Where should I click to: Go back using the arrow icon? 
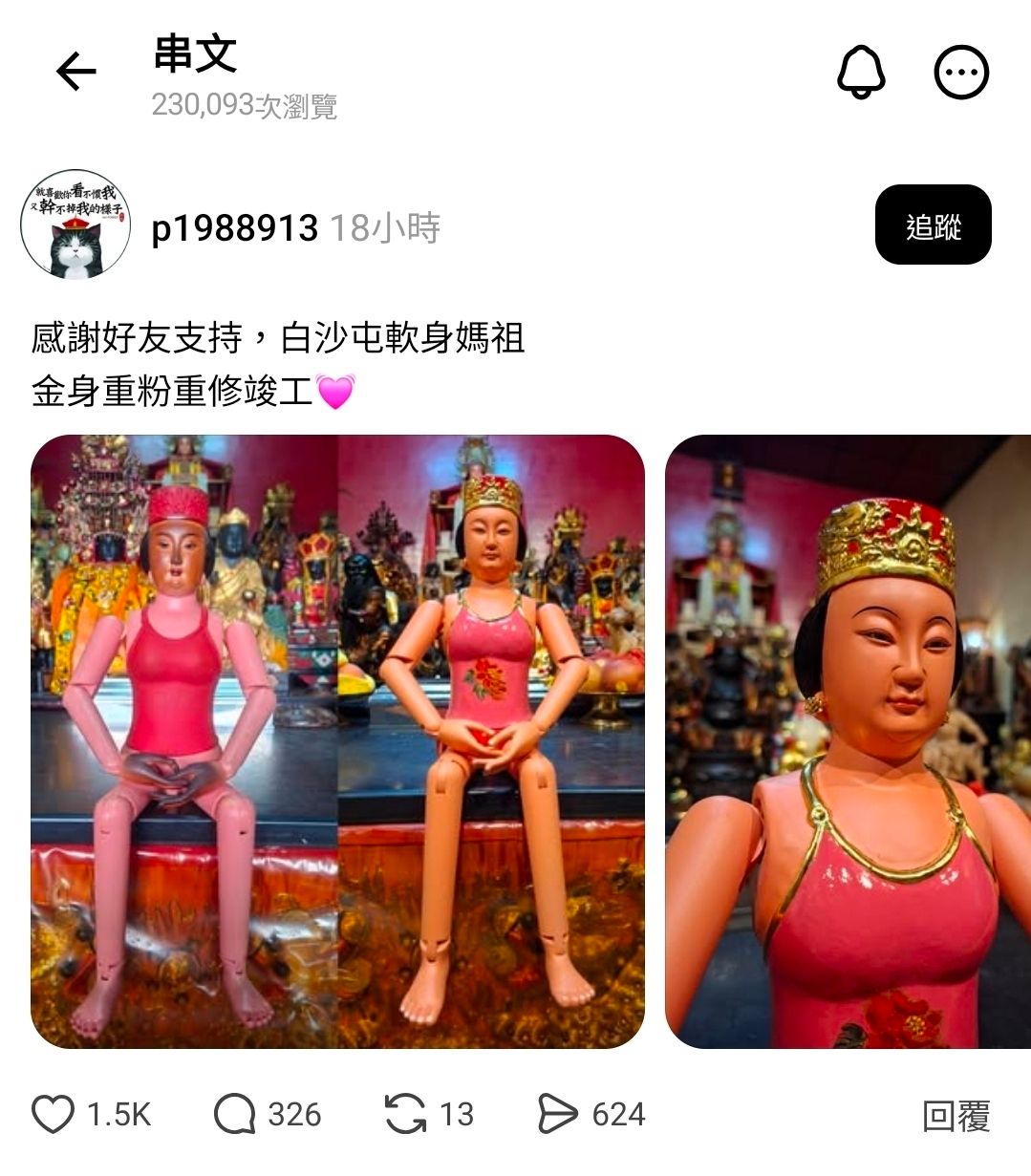point(75,72)
